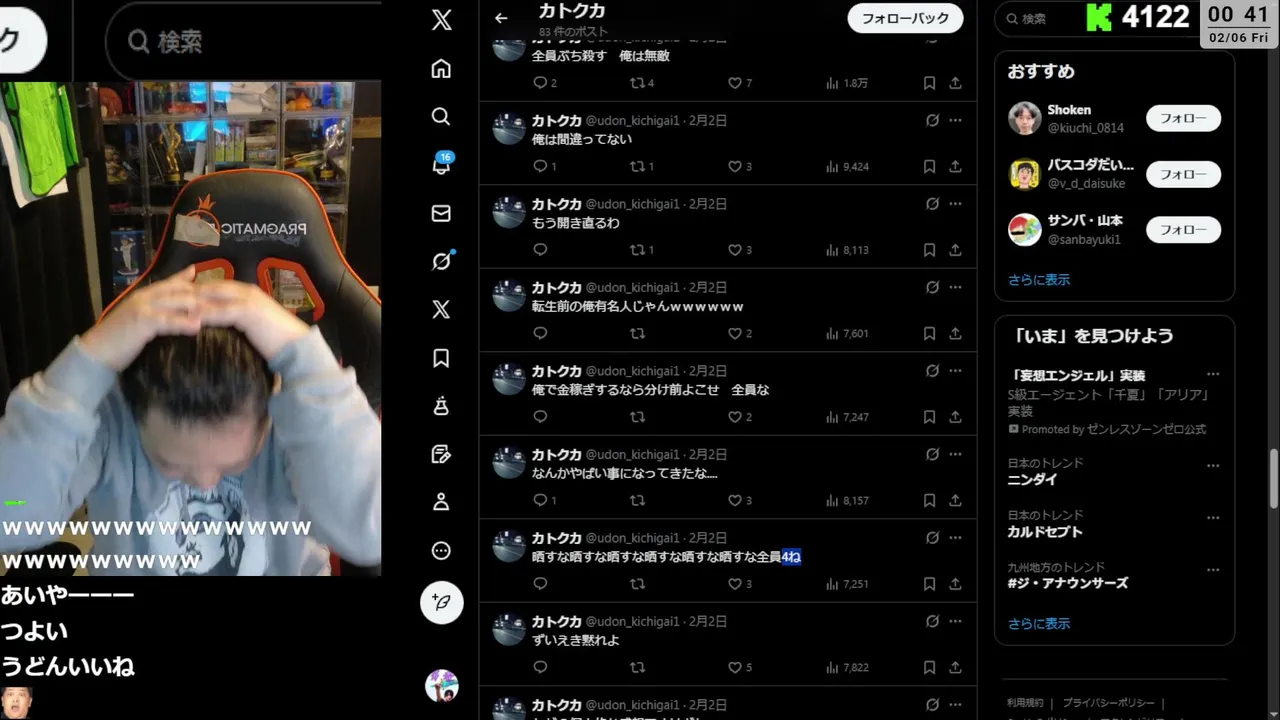This screenshot has height=720, width=1280.
Task: Compose a new post with the feather button
Action: click(x=441, y=603)
